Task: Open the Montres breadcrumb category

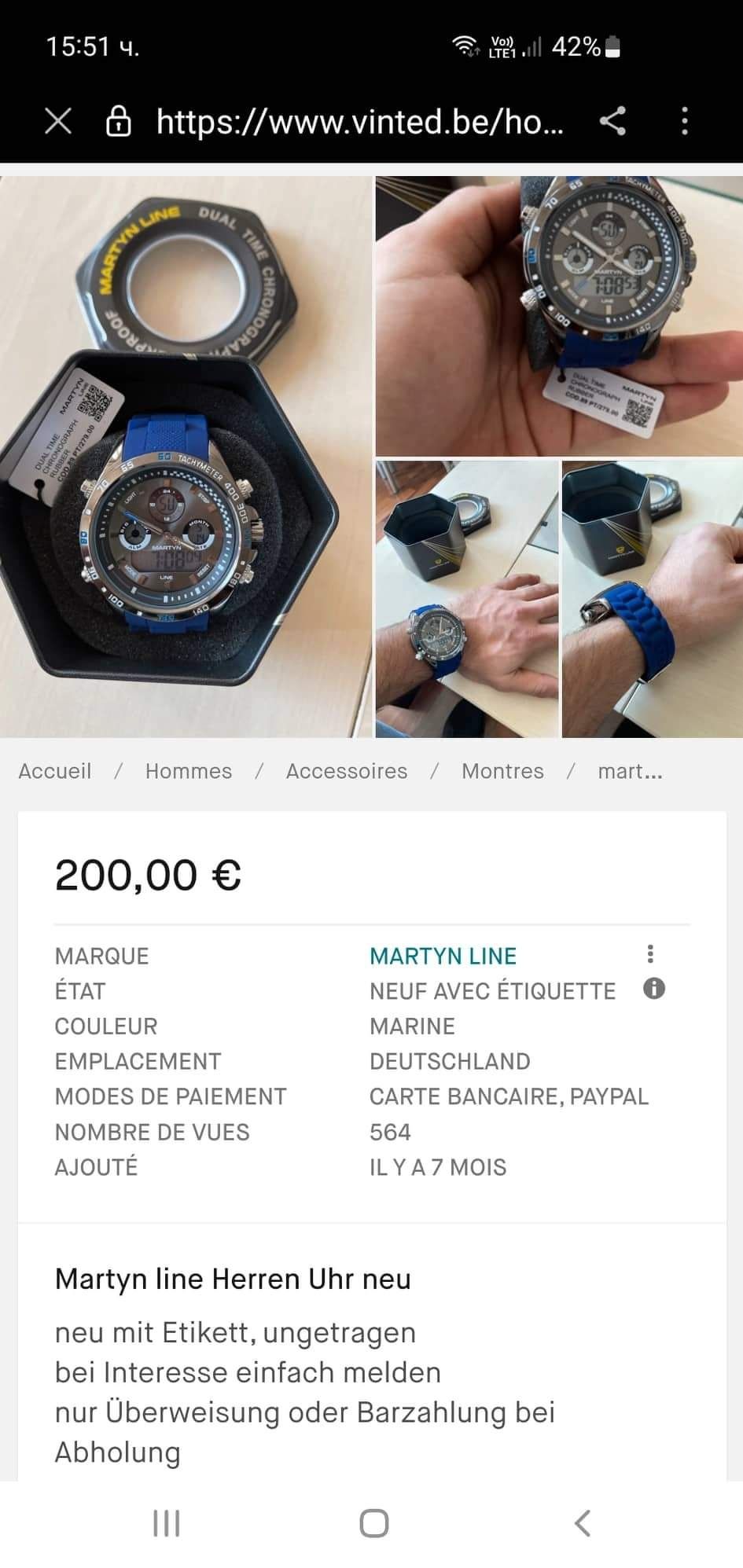Action: click(502, 771)
